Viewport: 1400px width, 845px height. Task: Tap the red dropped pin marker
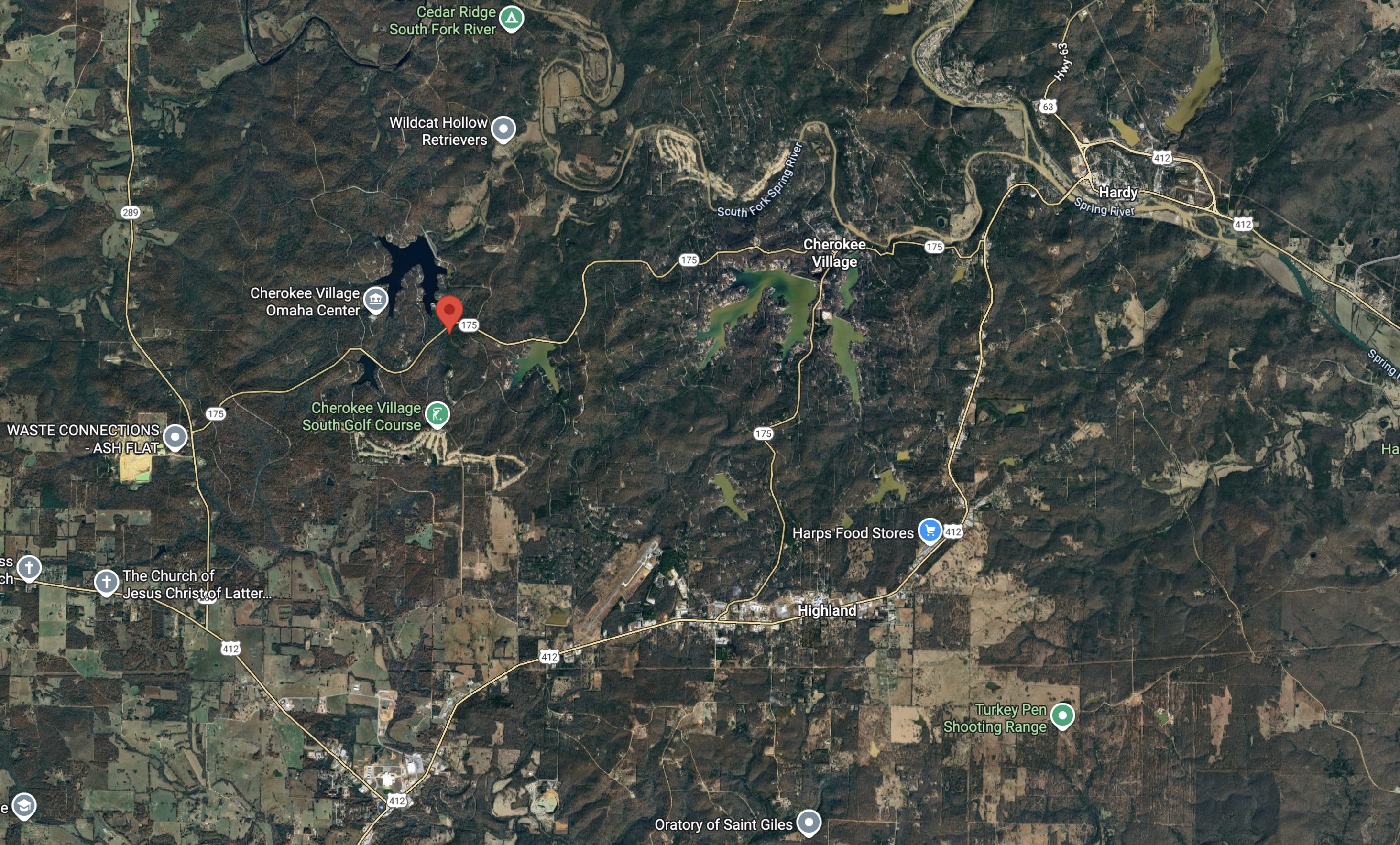point(449,311)
